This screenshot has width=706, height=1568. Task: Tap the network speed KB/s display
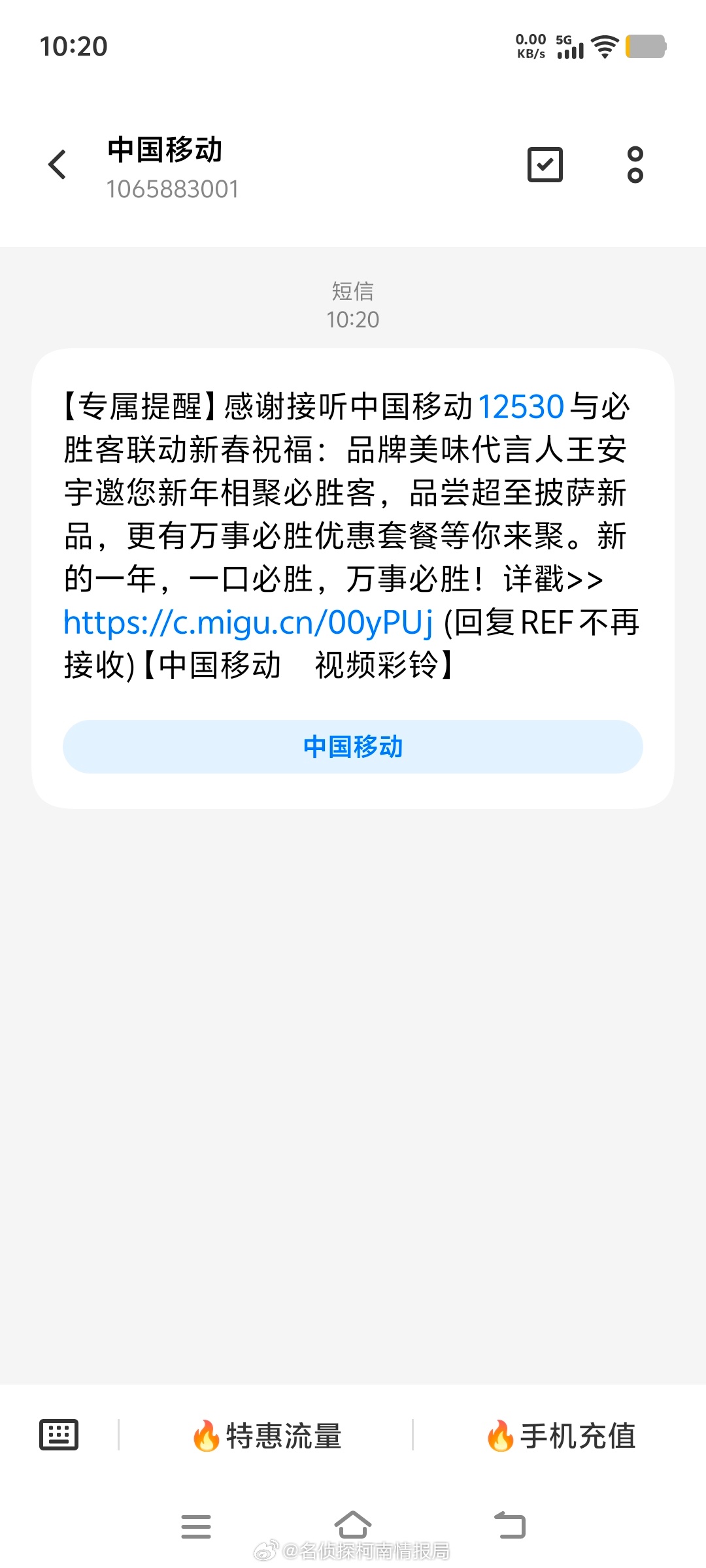click(529, 47)
